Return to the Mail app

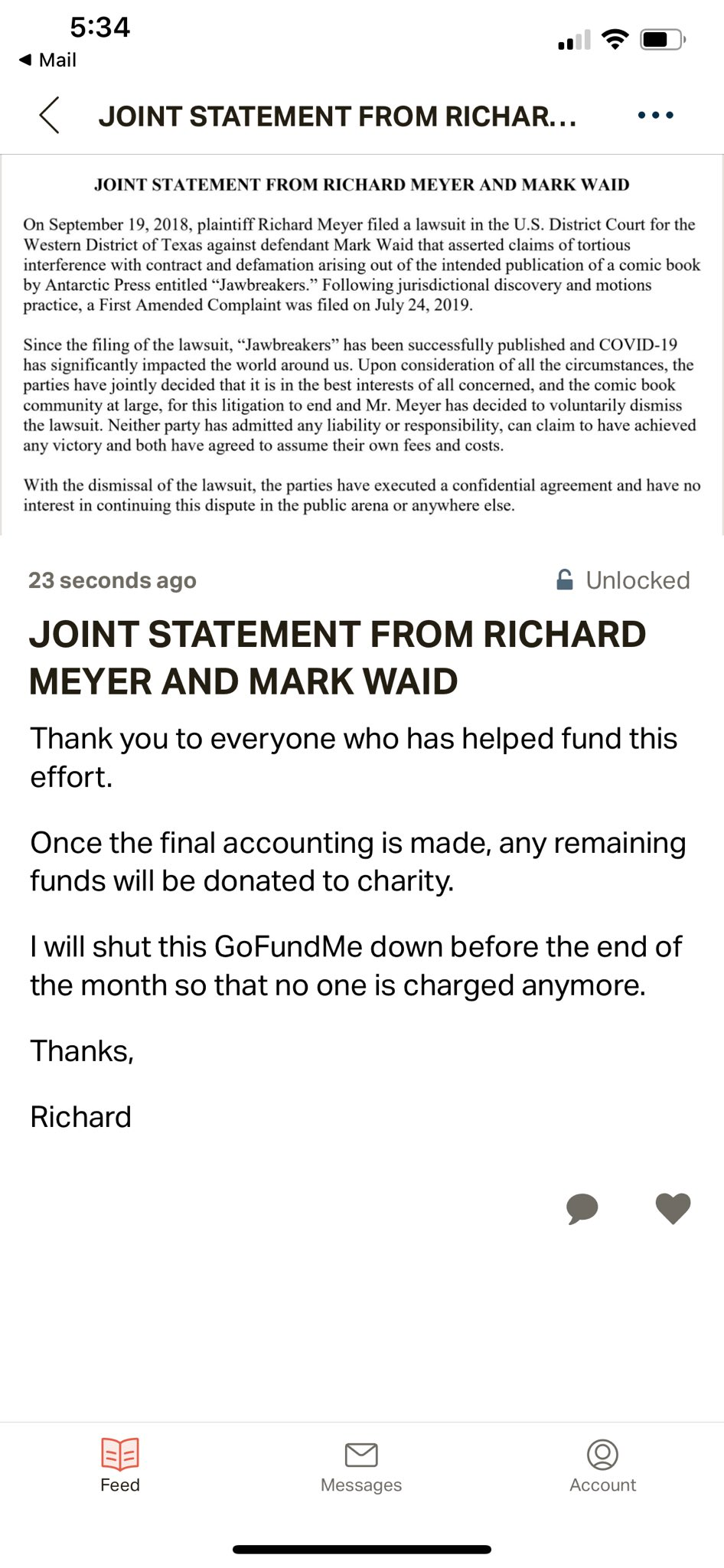pyautogui.click(x=47, y=60)
